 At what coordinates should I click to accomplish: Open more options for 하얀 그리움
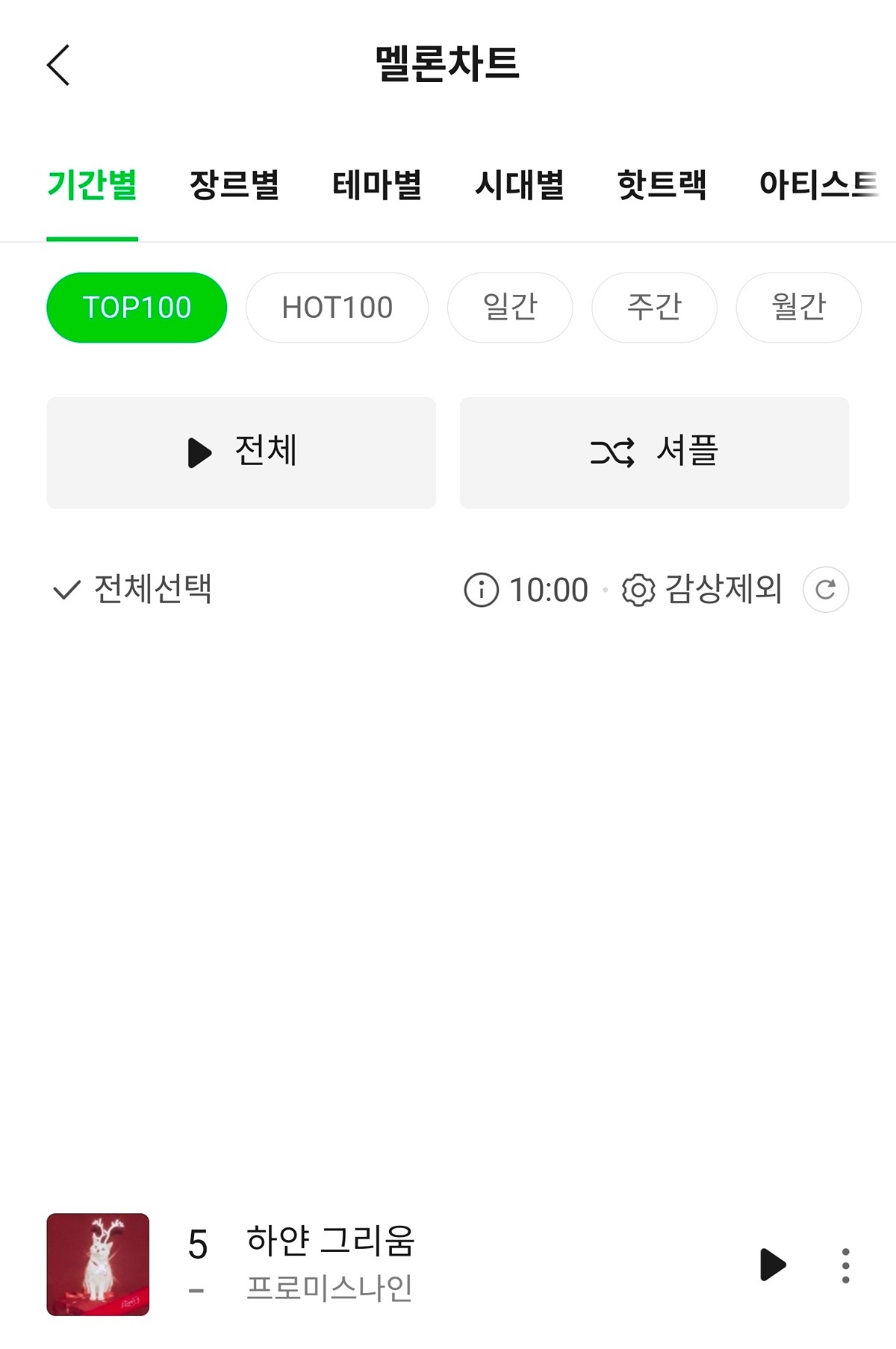click(845, 1265)
